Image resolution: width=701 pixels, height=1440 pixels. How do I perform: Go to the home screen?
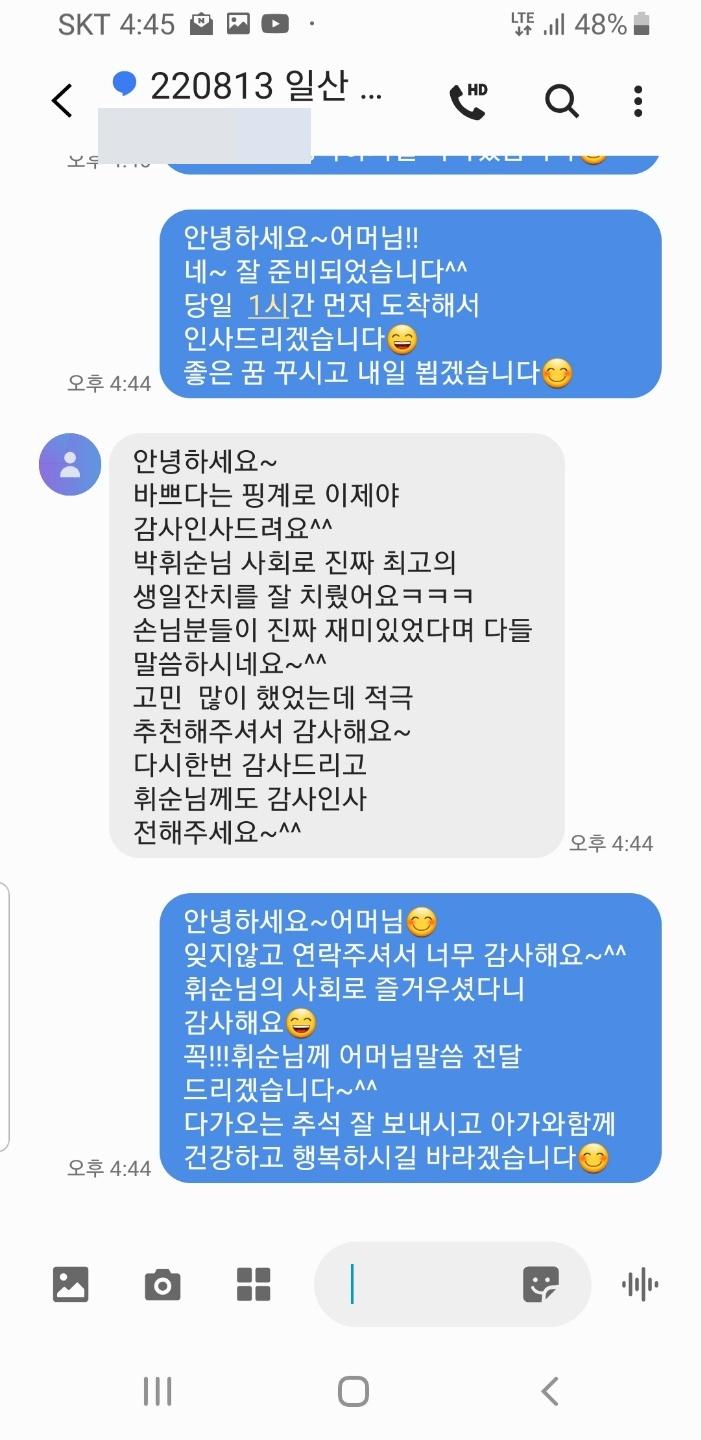(353, 1391)
